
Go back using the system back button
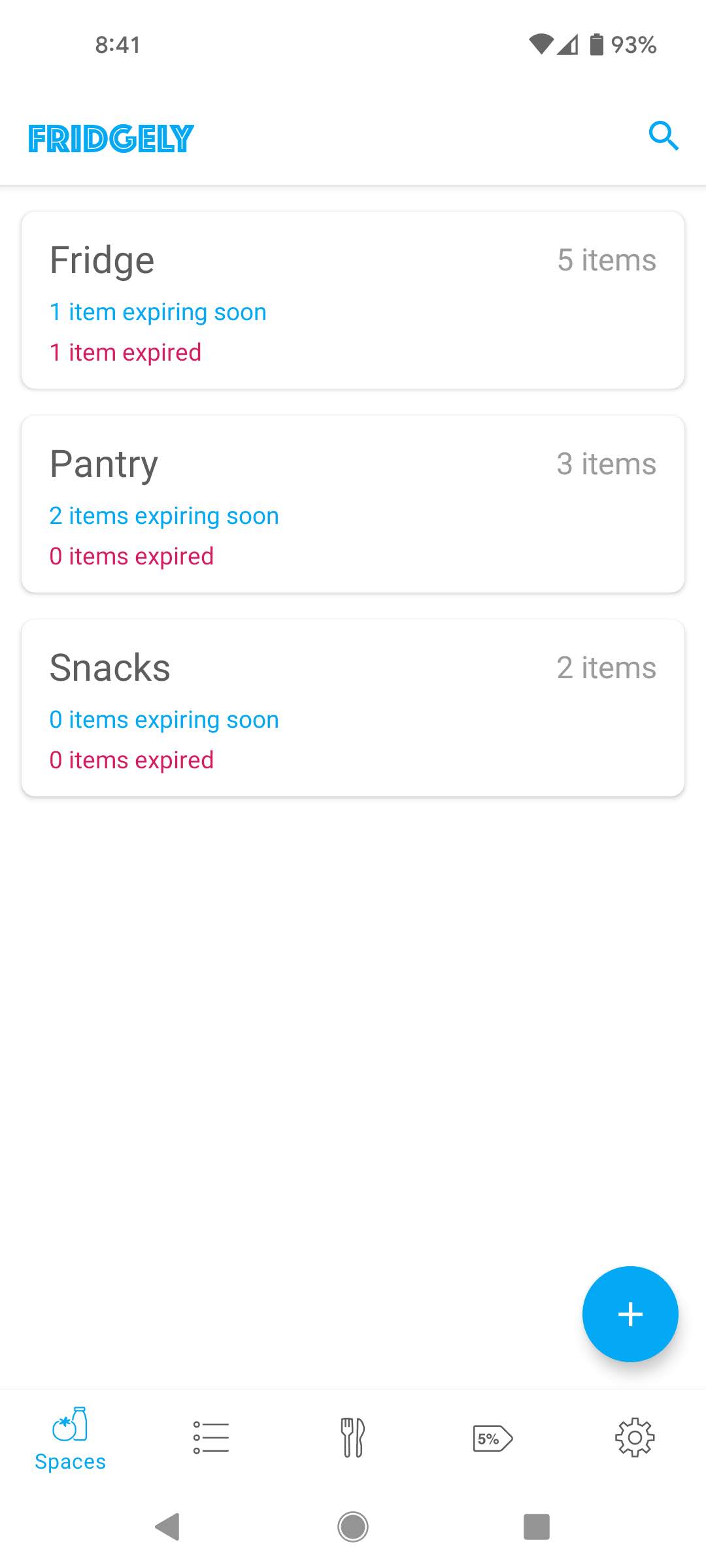click(168, 1527)
